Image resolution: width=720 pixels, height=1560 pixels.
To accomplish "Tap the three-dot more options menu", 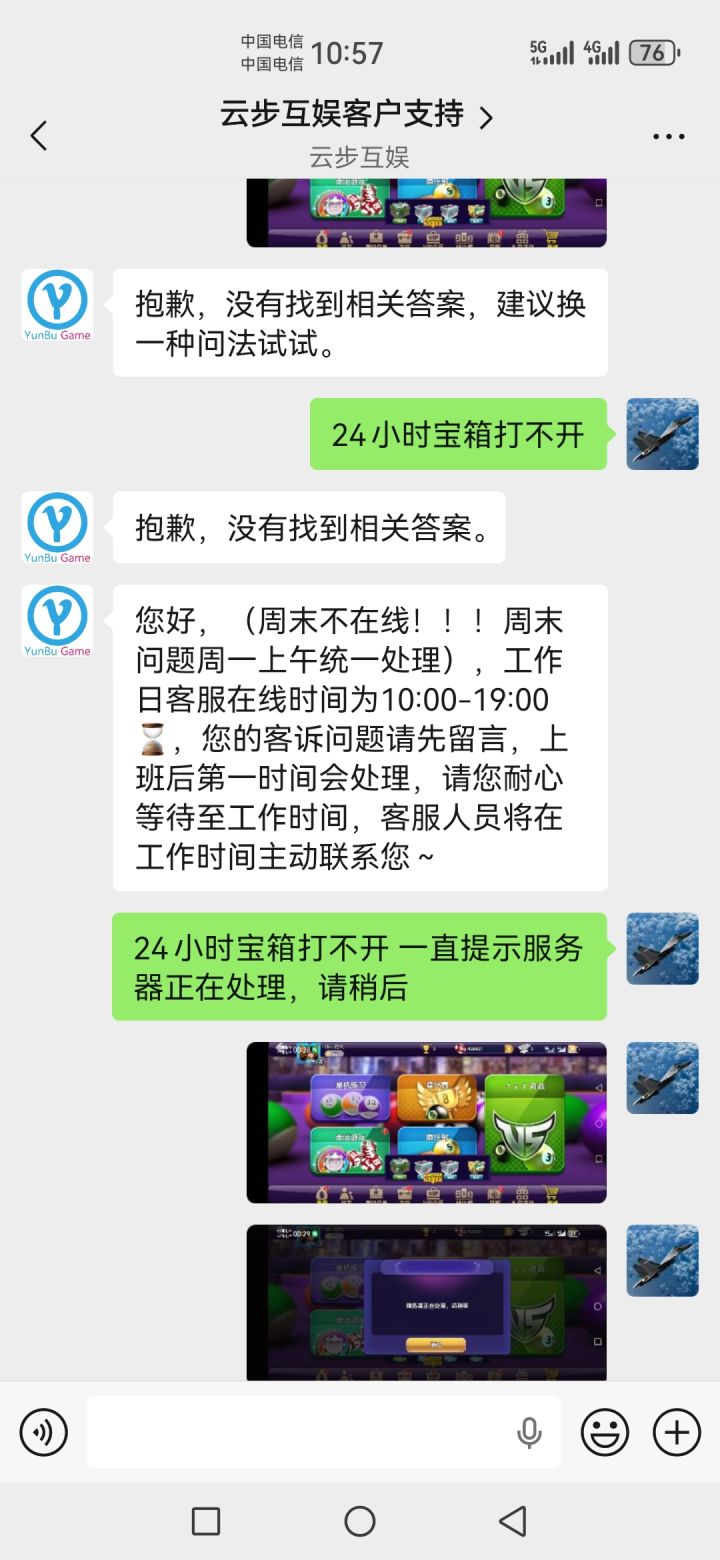I will pyautogui.click(x=667, y=135).
